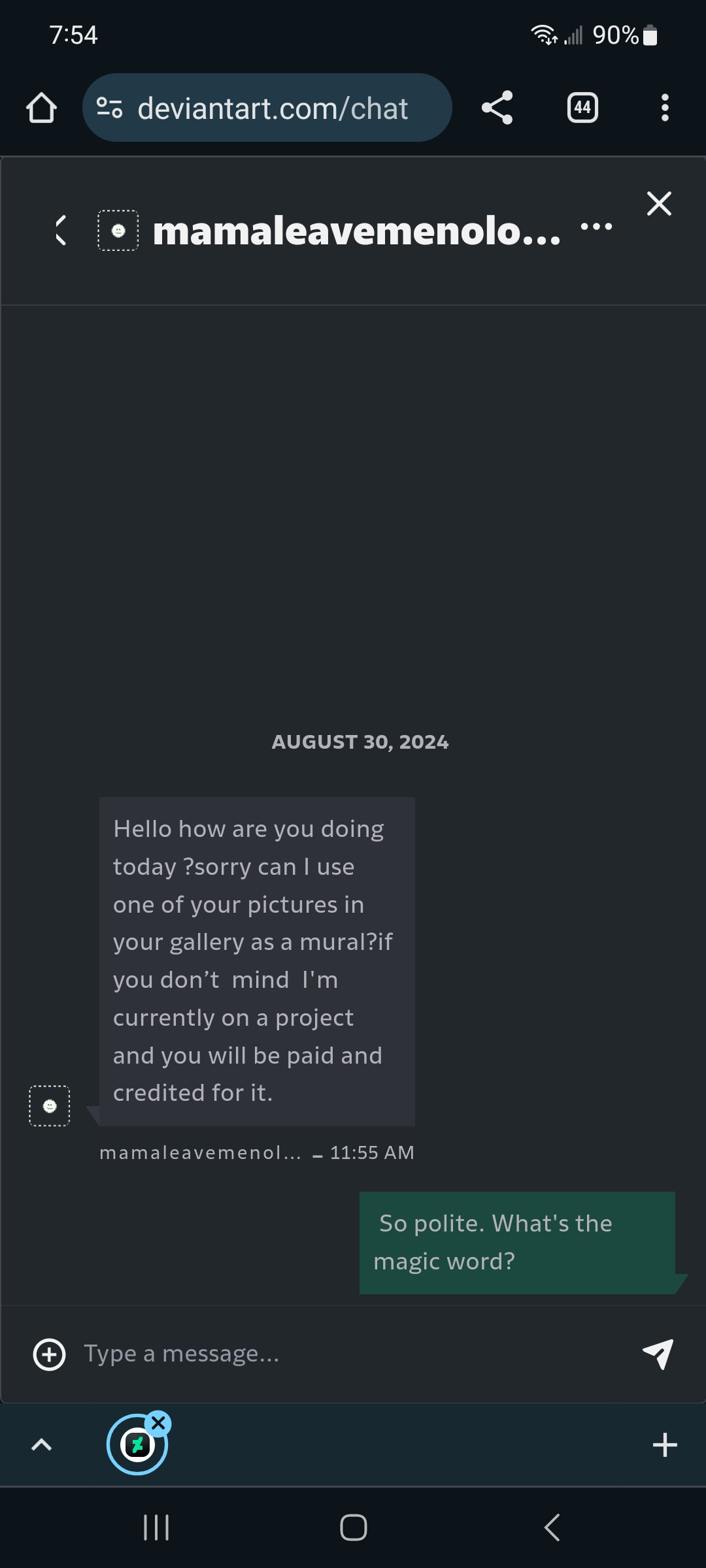This screenshot has height=1568, width=706.
Task: Open browser home page
Action: pyautogui.click(x=42, y=108)
